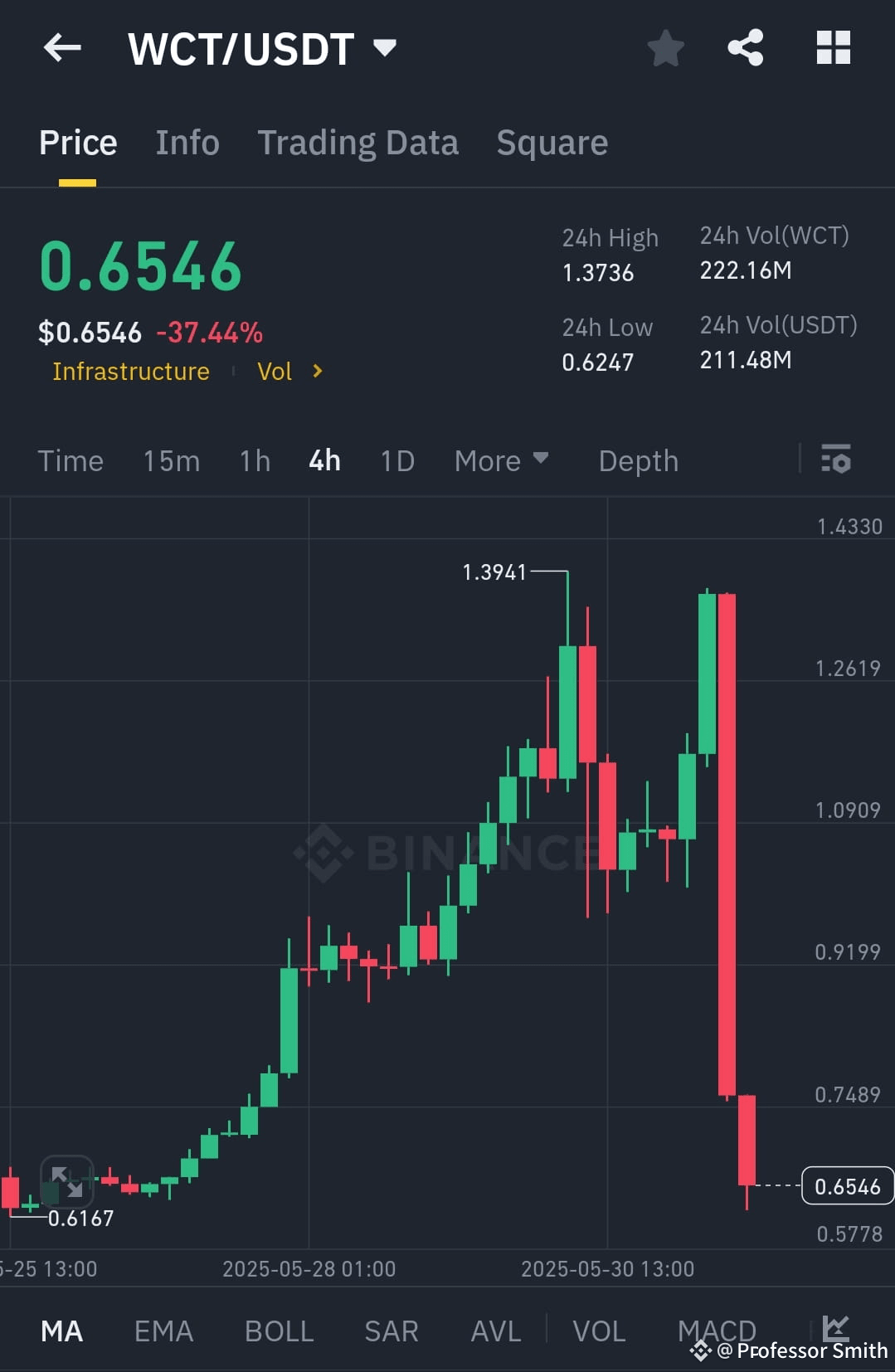Viewport: 895px width, 1372px height.
Task: Expand the More timeframes dropdown
Action: click(501, 460)
